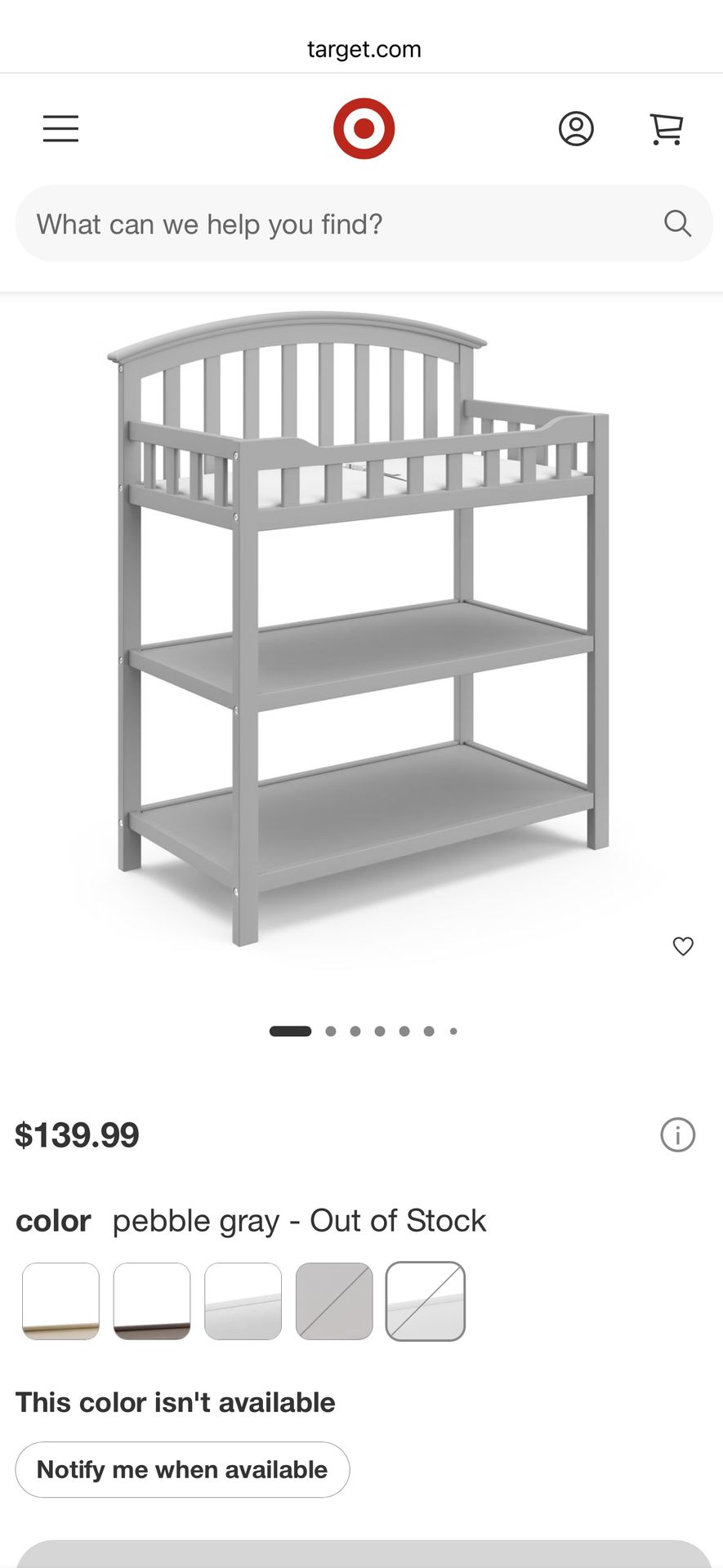723x1568 pixels.
Task: View the shopping cart
Action: [666, 129]
